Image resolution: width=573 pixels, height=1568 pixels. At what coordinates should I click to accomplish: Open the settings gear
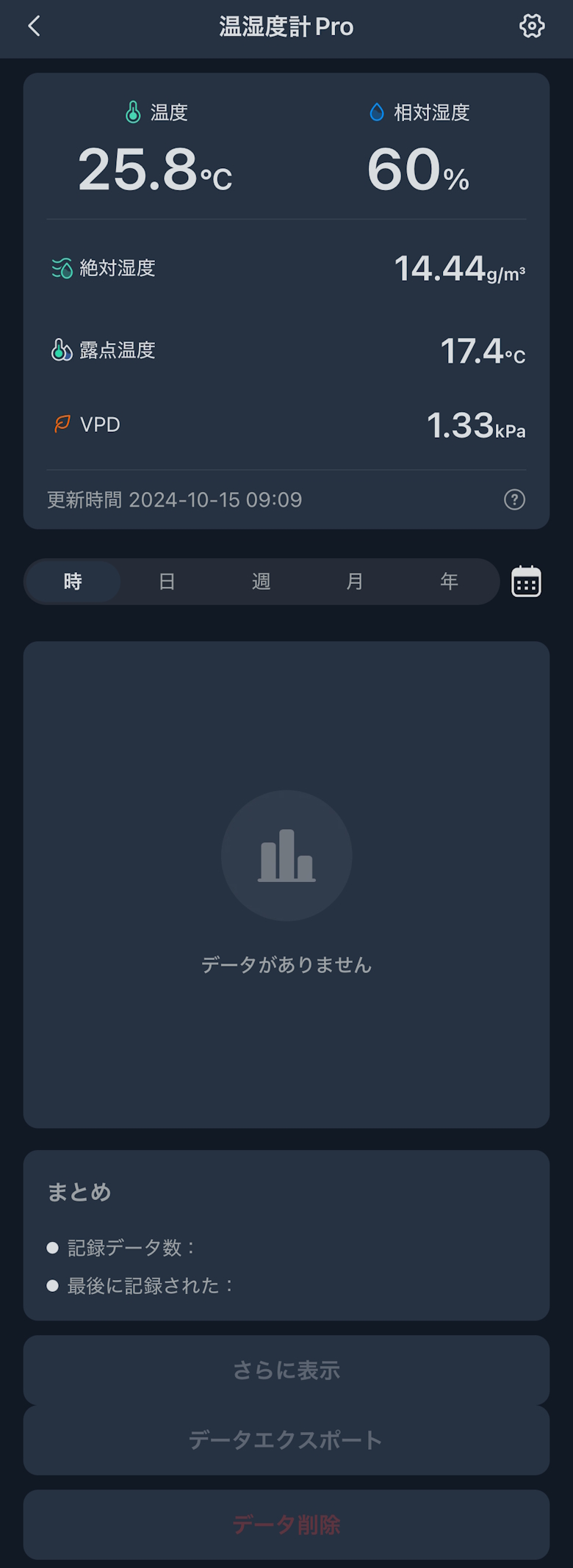[532, 26]
